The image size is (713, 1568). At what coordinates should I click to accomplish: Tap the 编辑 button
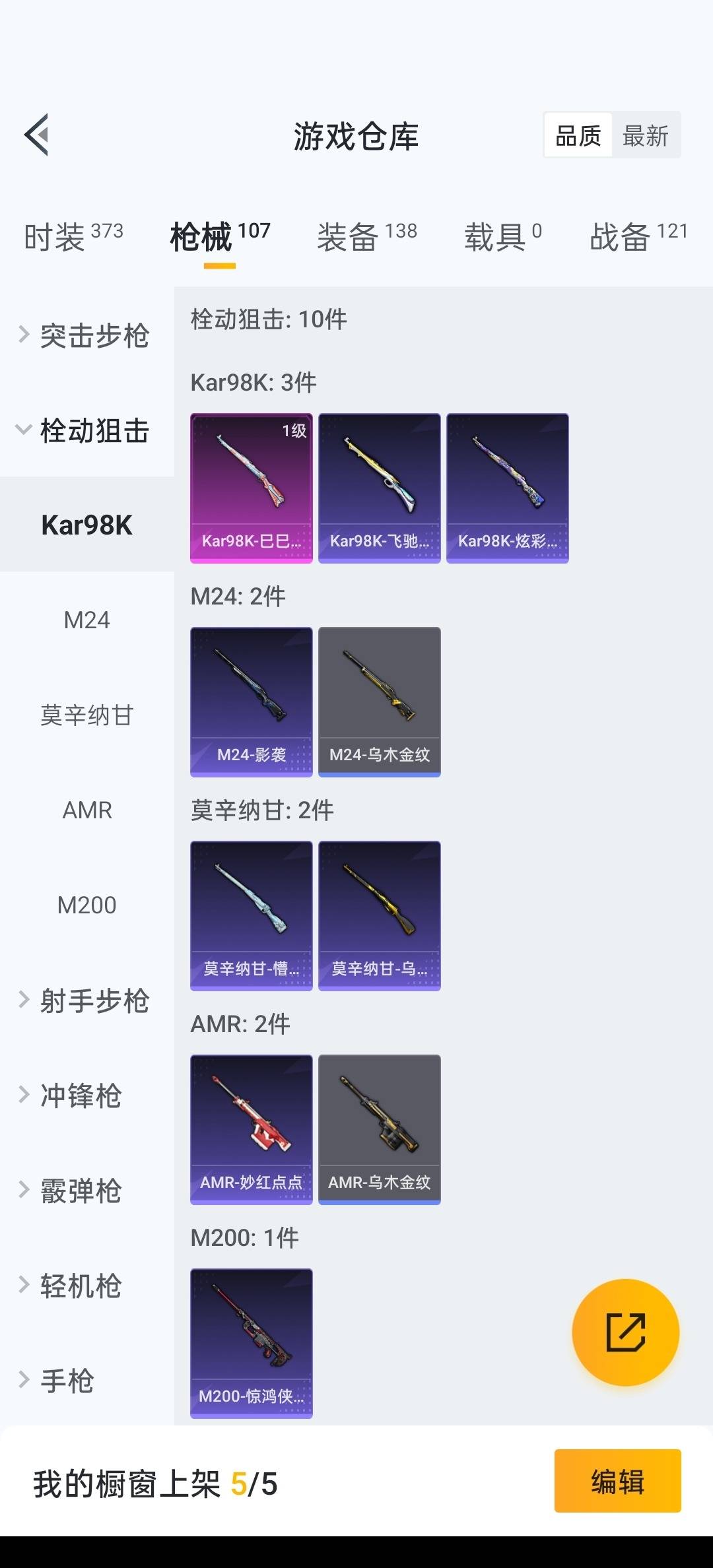click(617, 1481)
